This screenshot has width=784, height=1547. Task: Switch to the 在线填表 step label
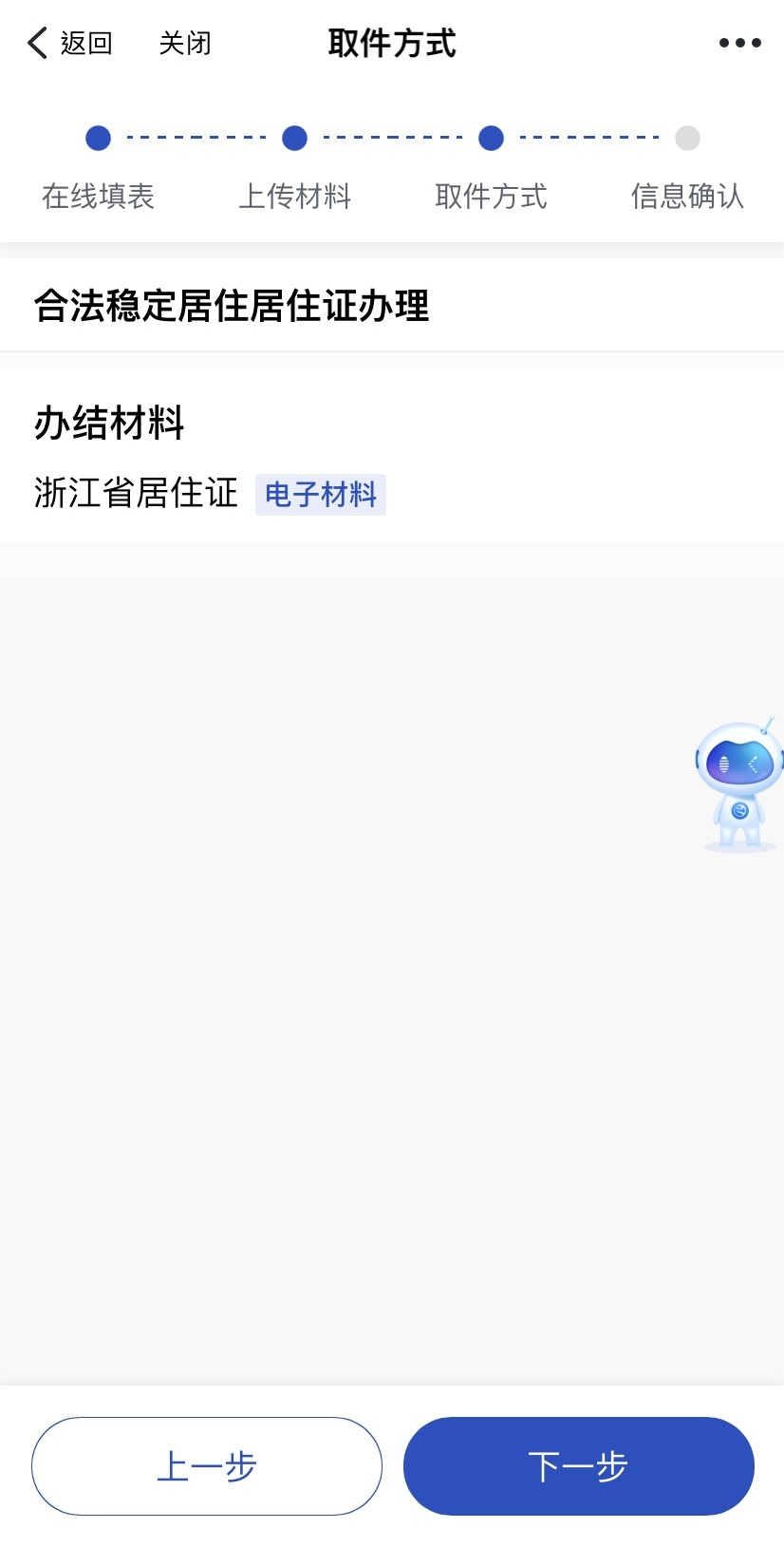coord(98,197)
